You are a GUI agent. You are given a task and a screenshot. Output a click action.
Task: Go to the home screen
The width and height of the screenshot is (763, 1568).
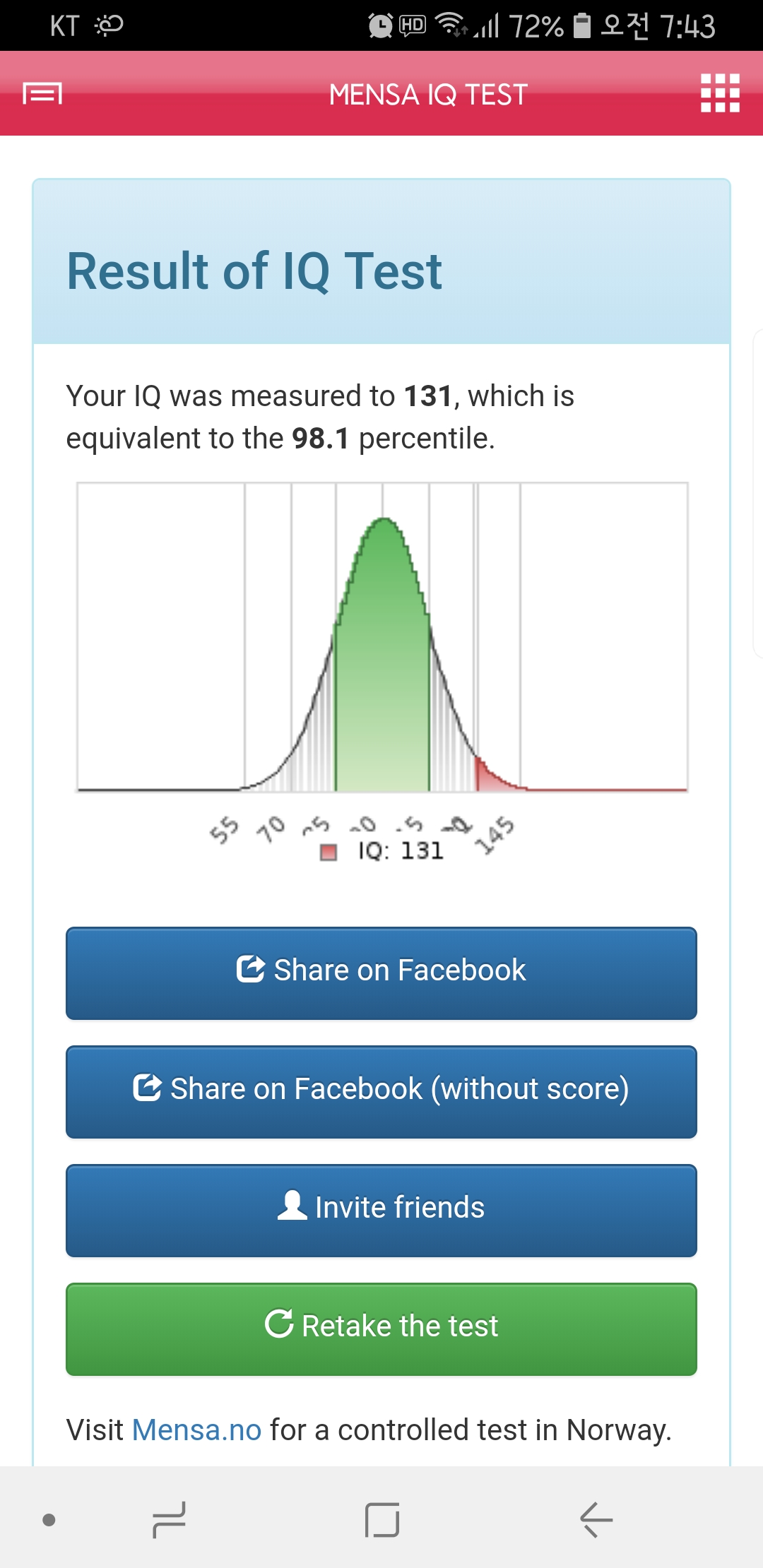click(x=382, y=1520)
